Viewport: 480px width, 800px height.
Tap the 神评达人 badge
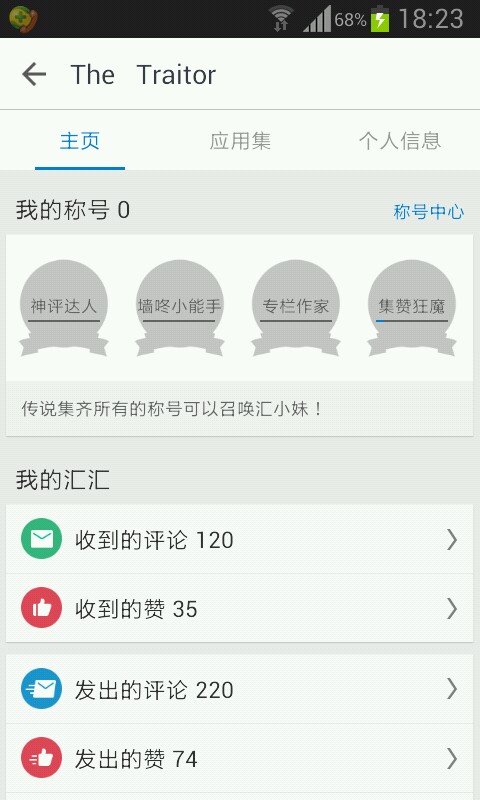point(64,308)
